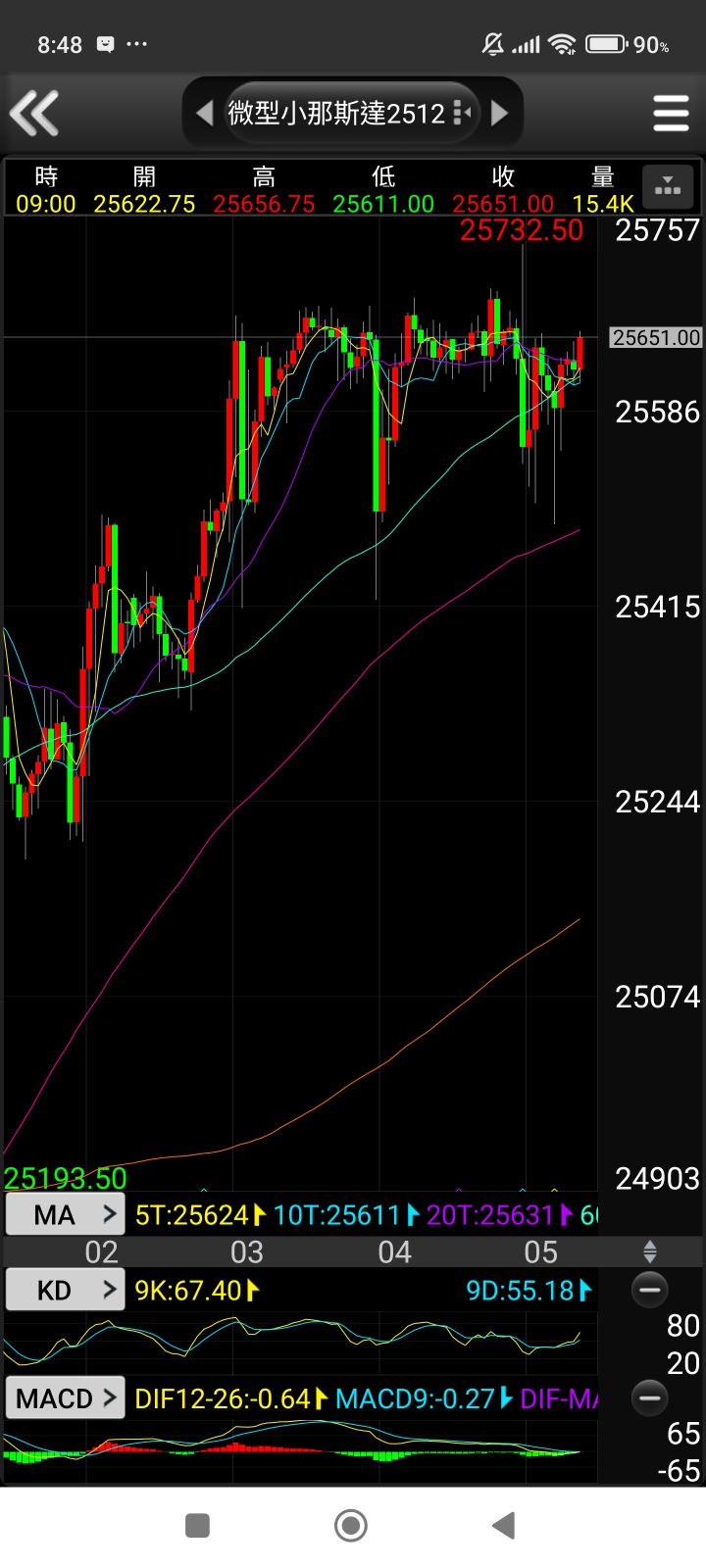Open the hamburger menu
This screenshot has height=1568, width=706.
point(671,114)
